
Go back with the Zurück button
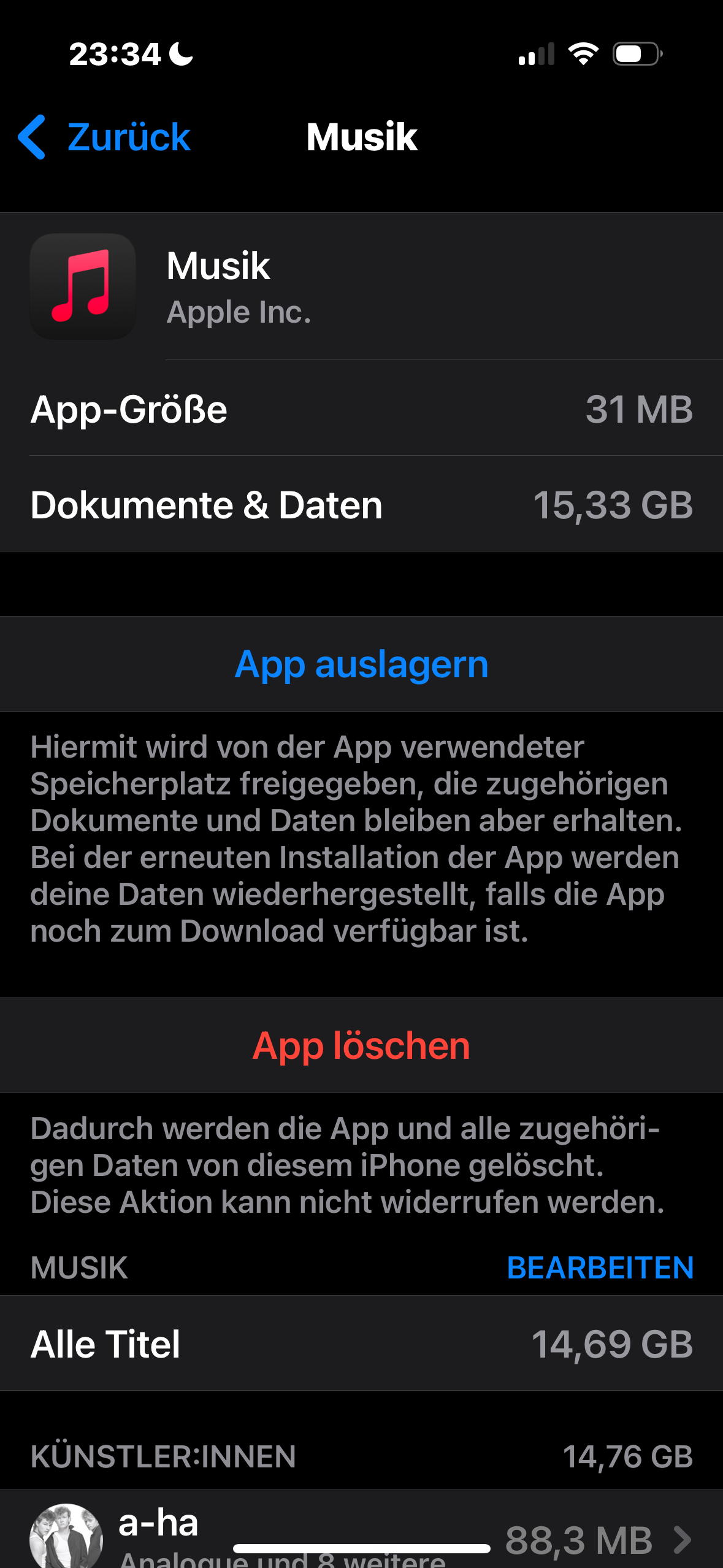click(x=104, y=137)
